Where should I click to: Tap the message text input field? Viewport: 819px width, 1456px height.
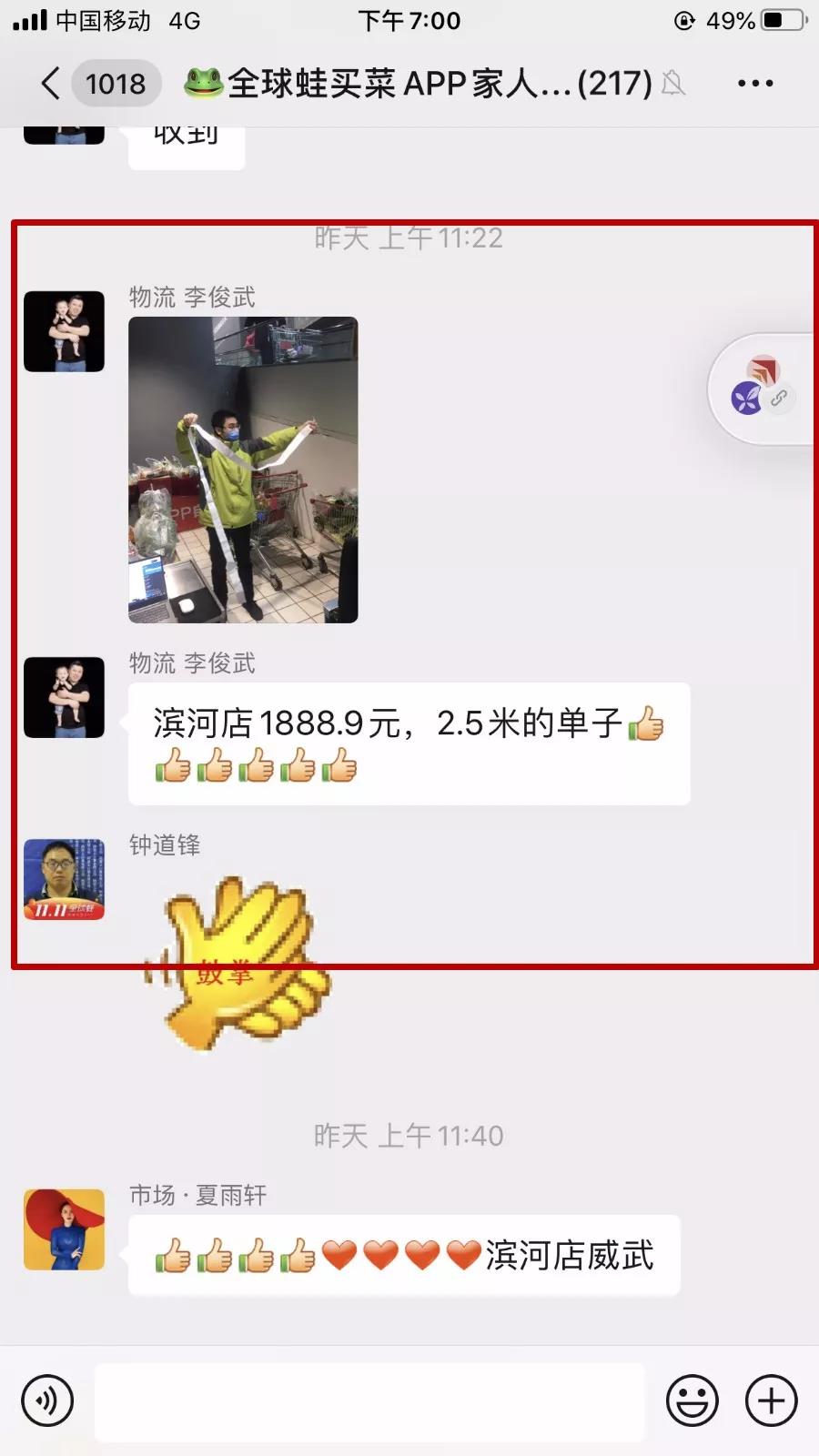tap(369, 1400)
